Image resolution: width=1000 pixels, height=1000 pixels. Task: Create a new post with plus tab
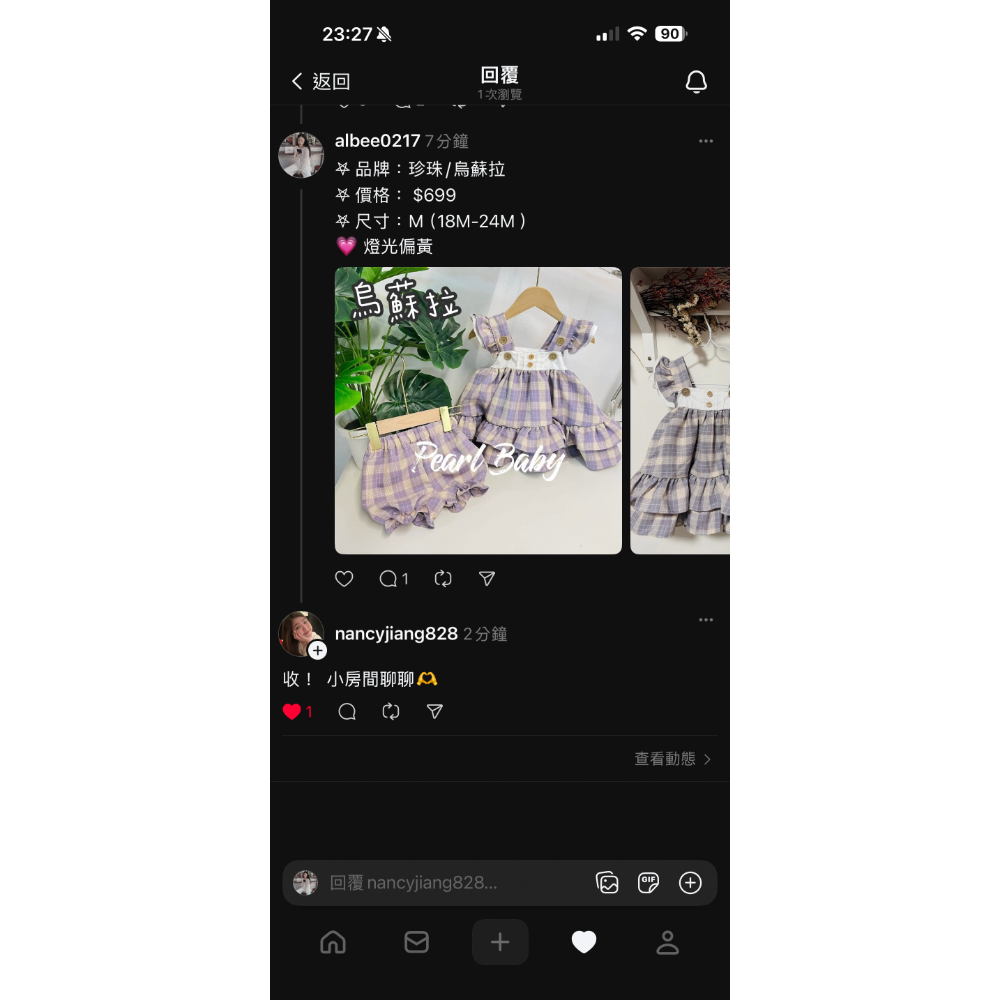[x=500, y=942]
